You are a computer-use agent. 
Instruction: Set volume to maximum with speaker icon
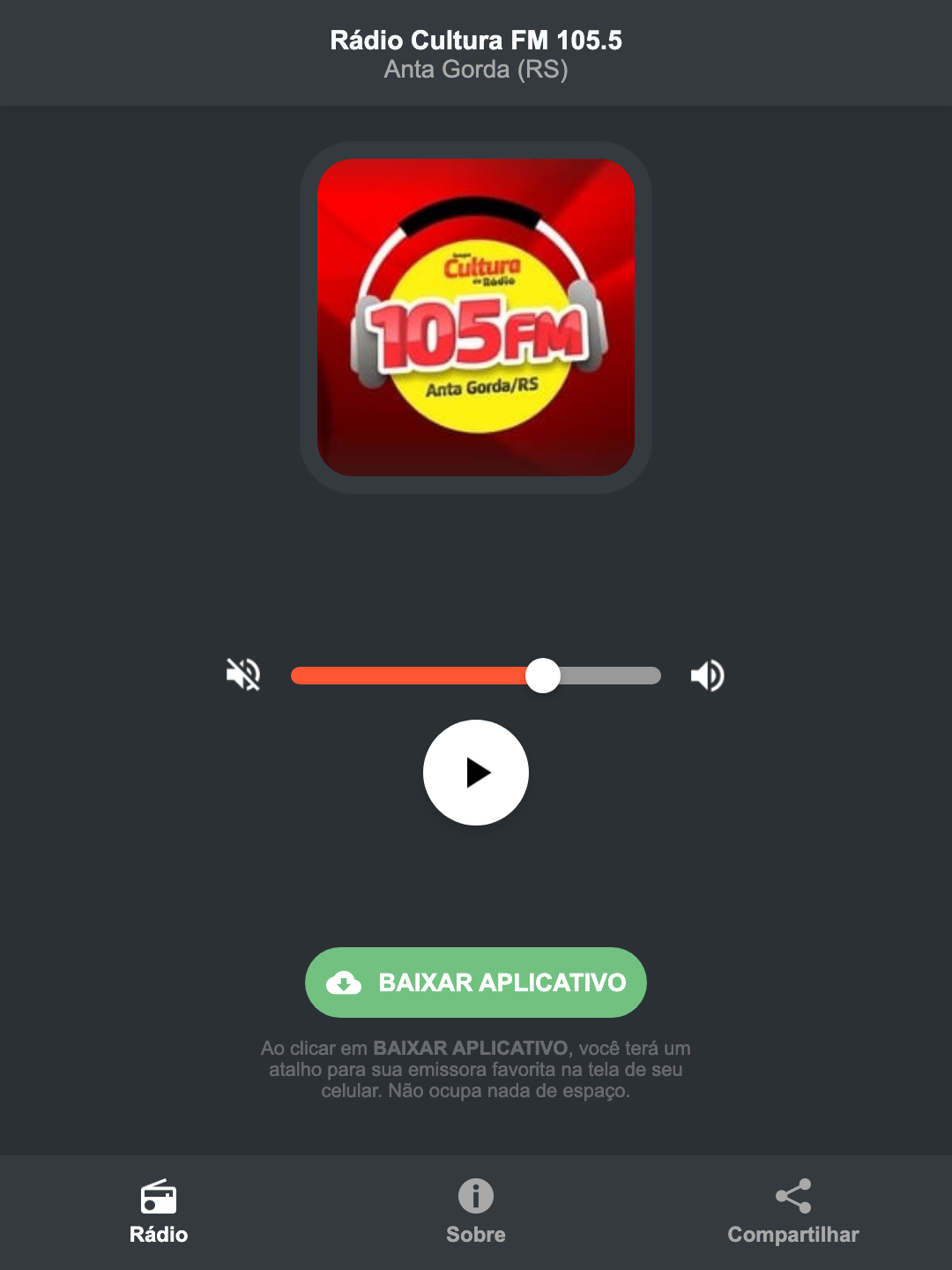(707, 675)
